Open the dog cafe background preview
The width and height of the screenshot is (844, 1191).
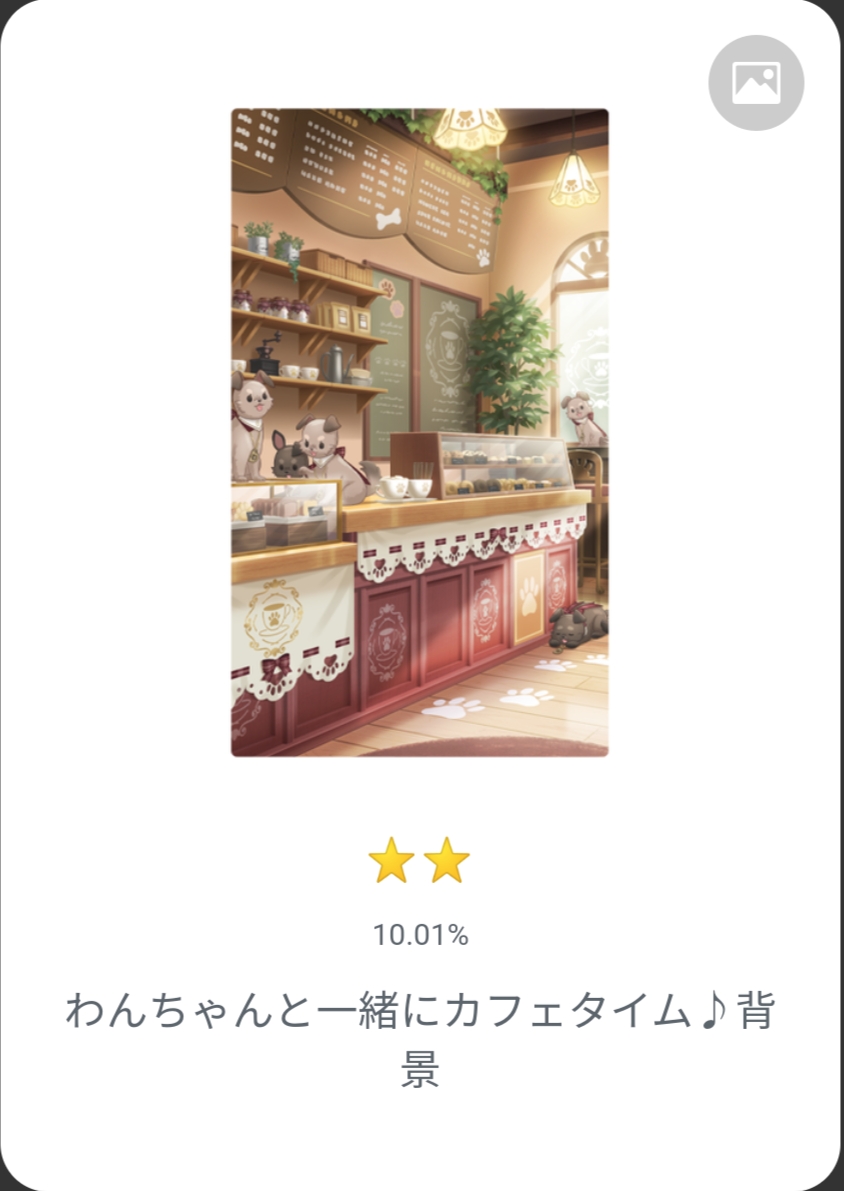click(419, 432)
